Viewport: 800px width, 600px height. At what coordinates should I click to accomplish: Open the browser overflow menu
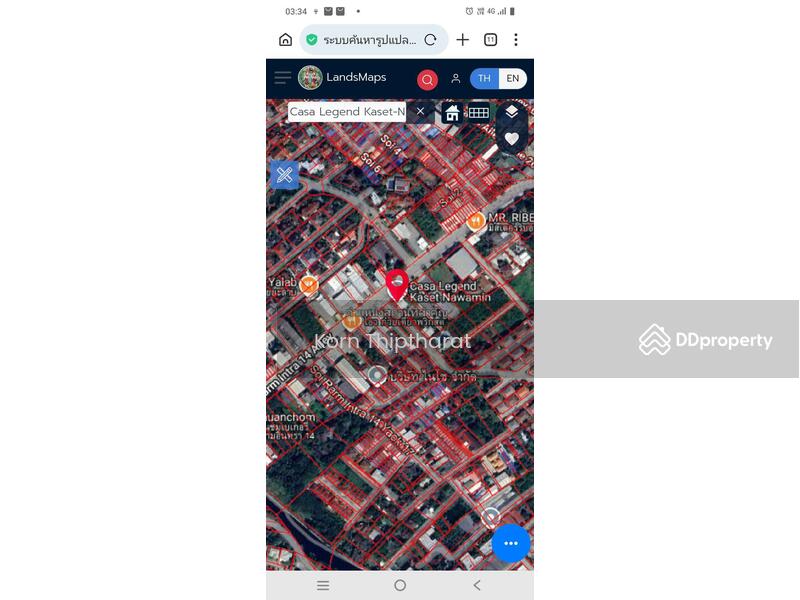click(x=516, y=40)
